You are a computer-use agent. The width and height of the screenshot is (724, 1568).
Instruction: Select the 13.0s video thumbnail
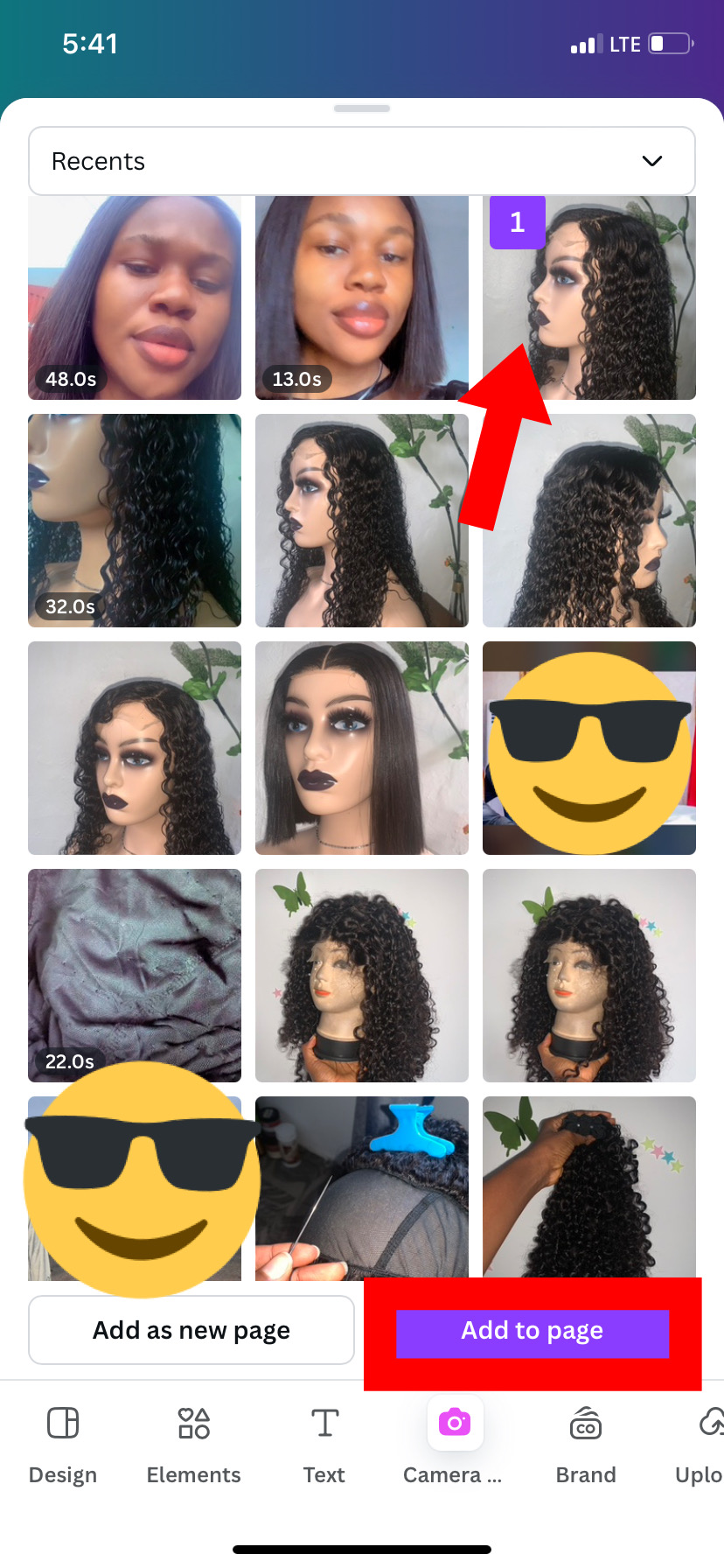pos(362,297)
